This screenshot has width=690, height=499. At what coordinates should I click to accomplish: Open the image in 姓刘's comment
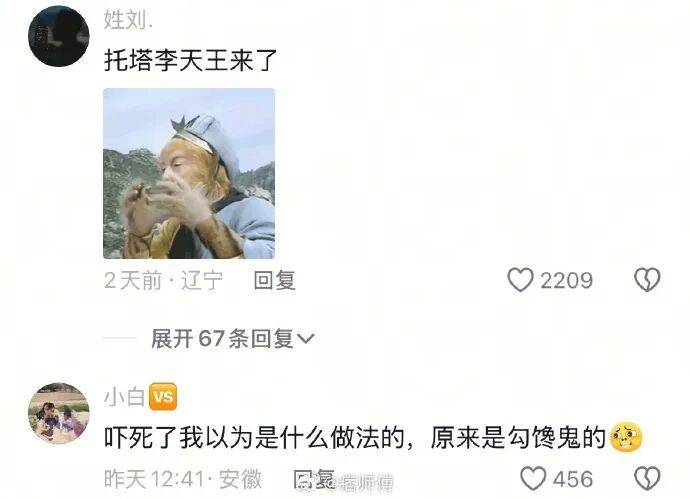click(x=189, y=173)
